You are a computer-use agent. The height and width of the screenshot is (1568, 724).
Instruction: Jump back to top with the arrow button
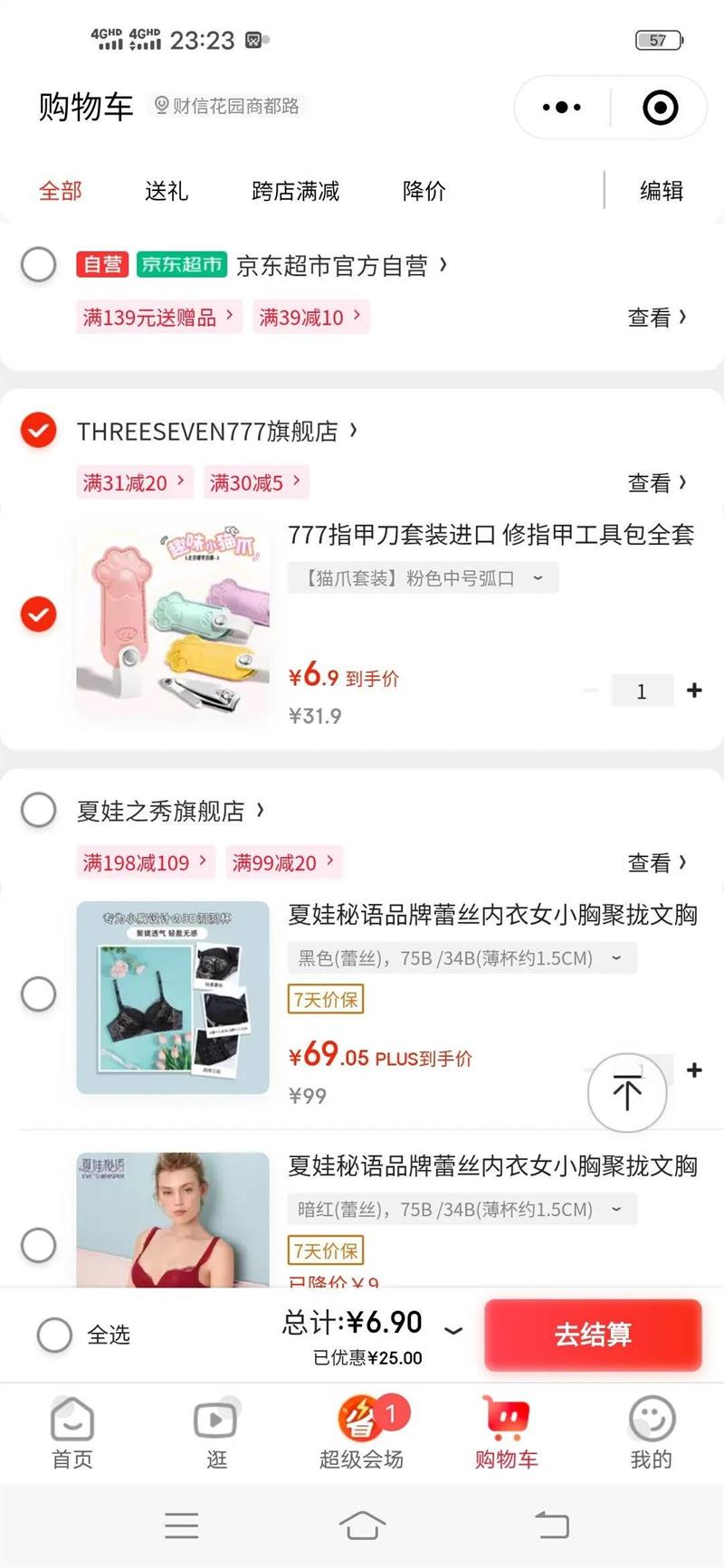click(x=626, y=1092)
